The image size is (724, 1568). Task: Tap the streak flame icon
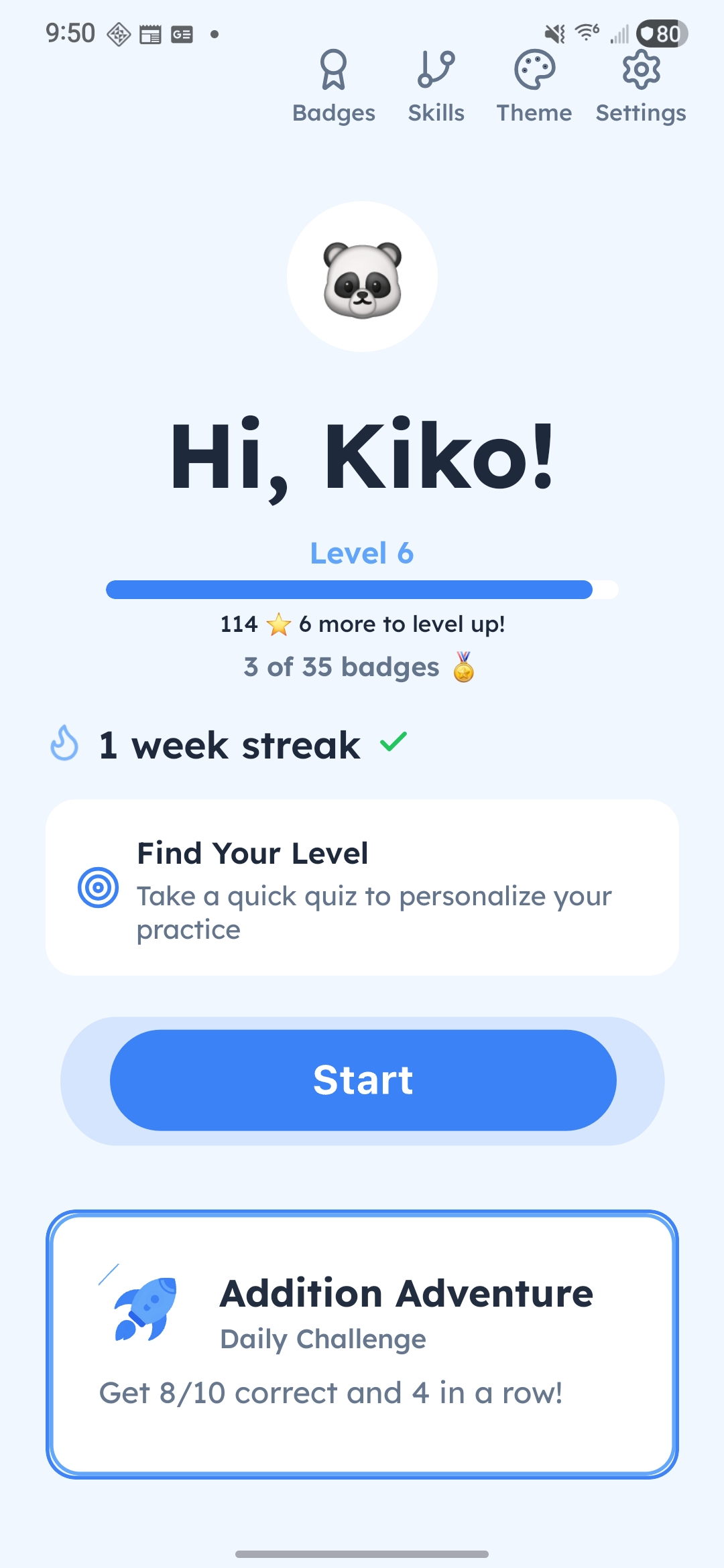coord(64,744)
